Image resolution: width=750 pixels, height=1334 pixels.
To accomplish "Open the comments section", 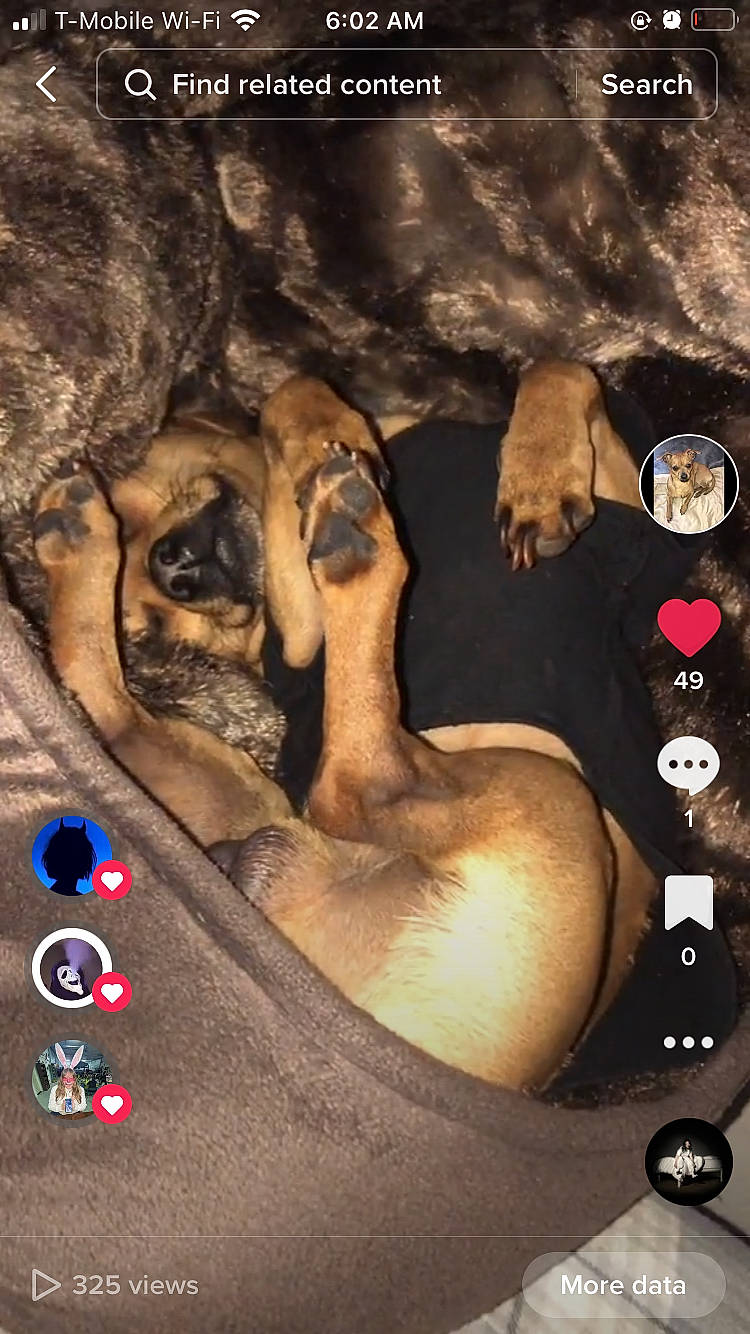I will point(688,764).
